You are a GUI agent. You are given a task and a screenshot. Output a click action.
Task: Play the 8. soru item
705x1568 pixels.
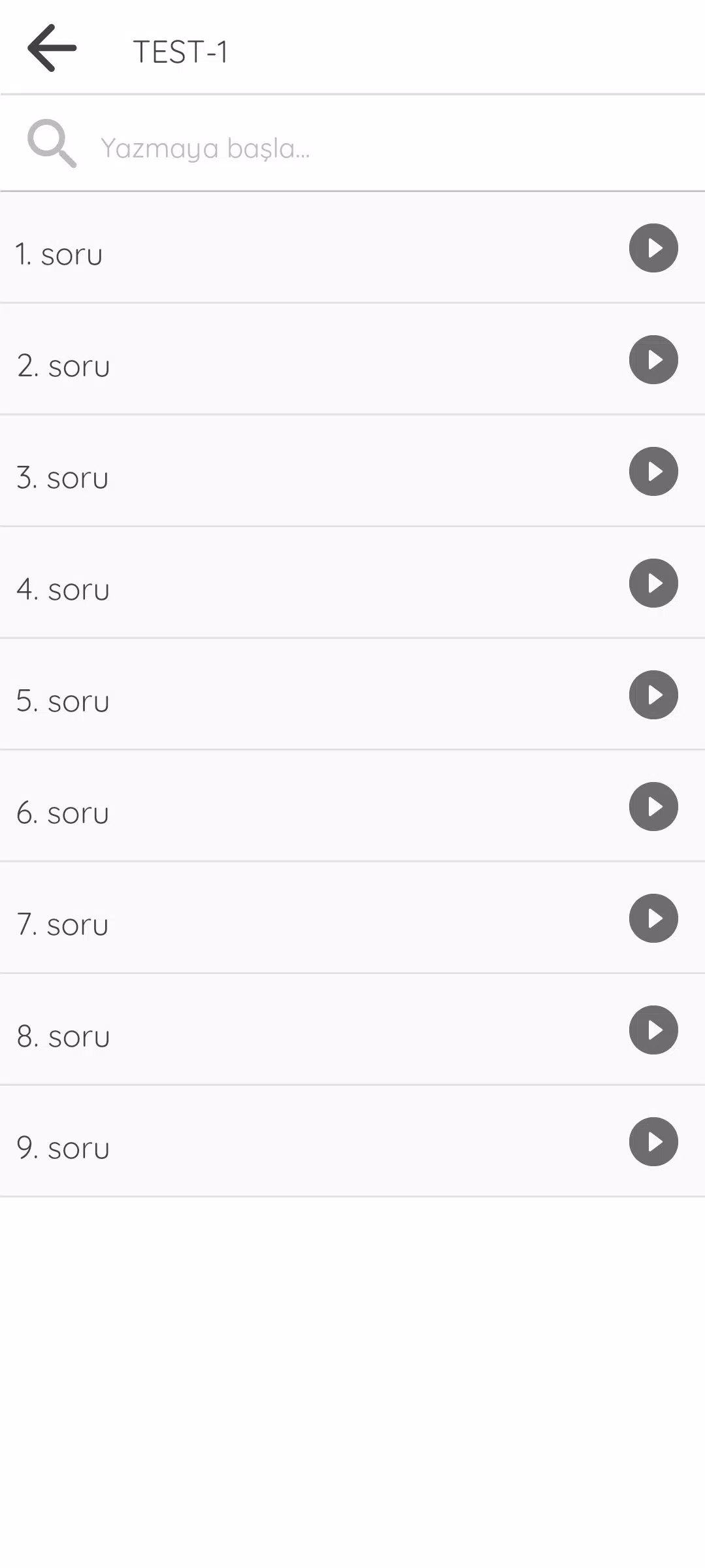click(x=653, y=1030)
